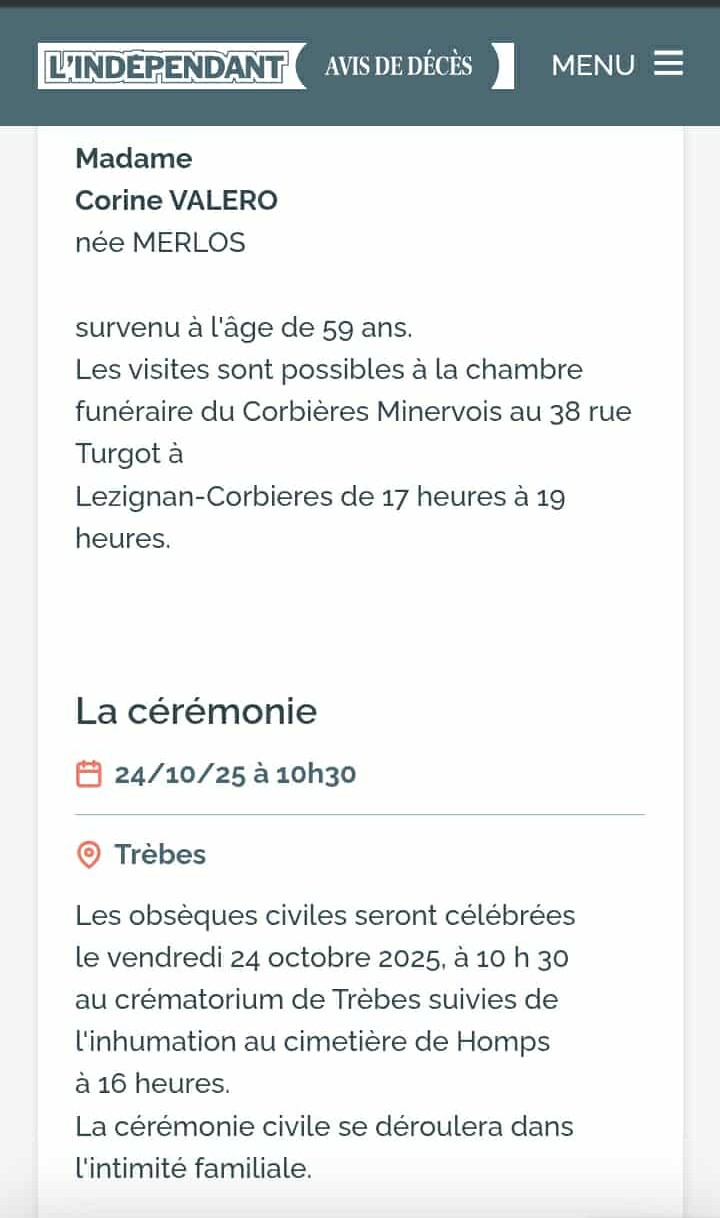Viewport: 720px width, 1218px height.
Task: Go to L'Indépendant Avis de Décès homepage
Action: coord(275,66)
